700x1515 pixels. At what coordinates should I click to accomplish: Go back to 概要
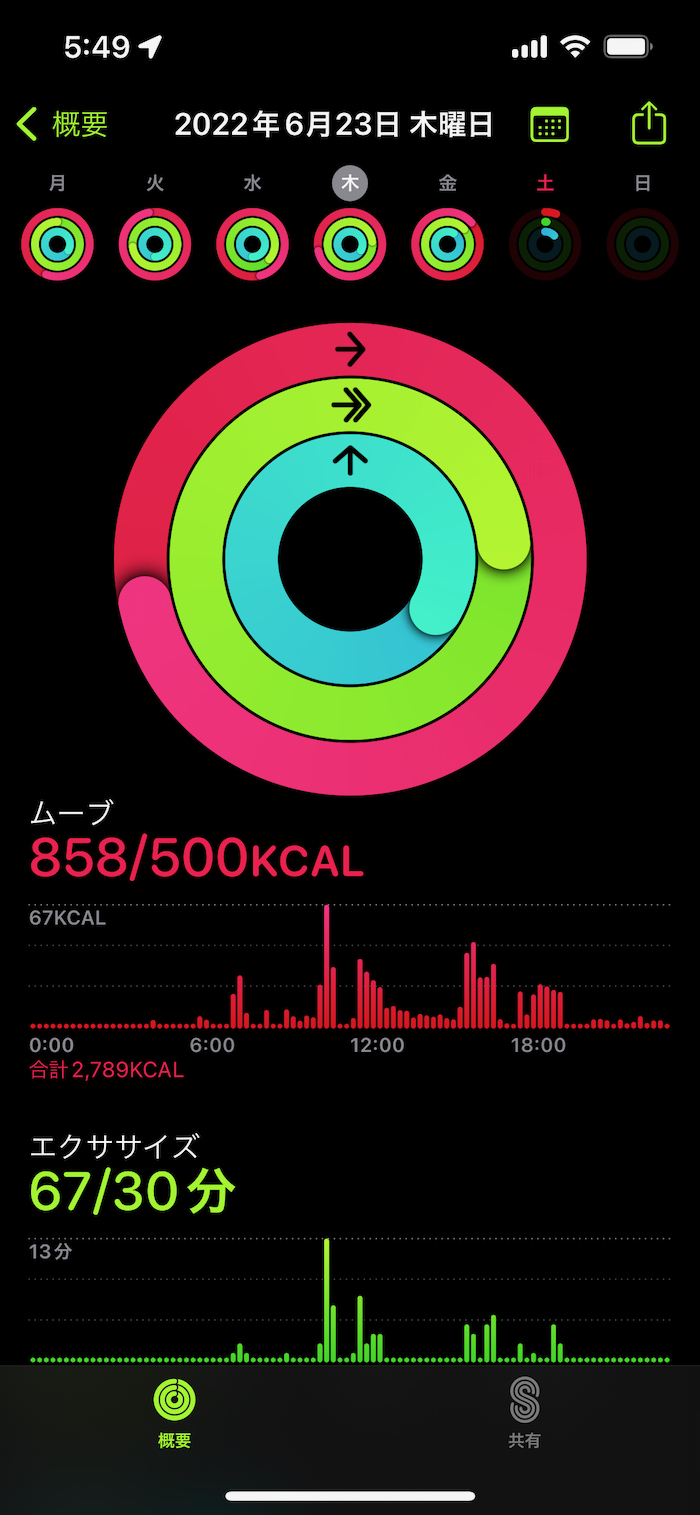(62, 125)
